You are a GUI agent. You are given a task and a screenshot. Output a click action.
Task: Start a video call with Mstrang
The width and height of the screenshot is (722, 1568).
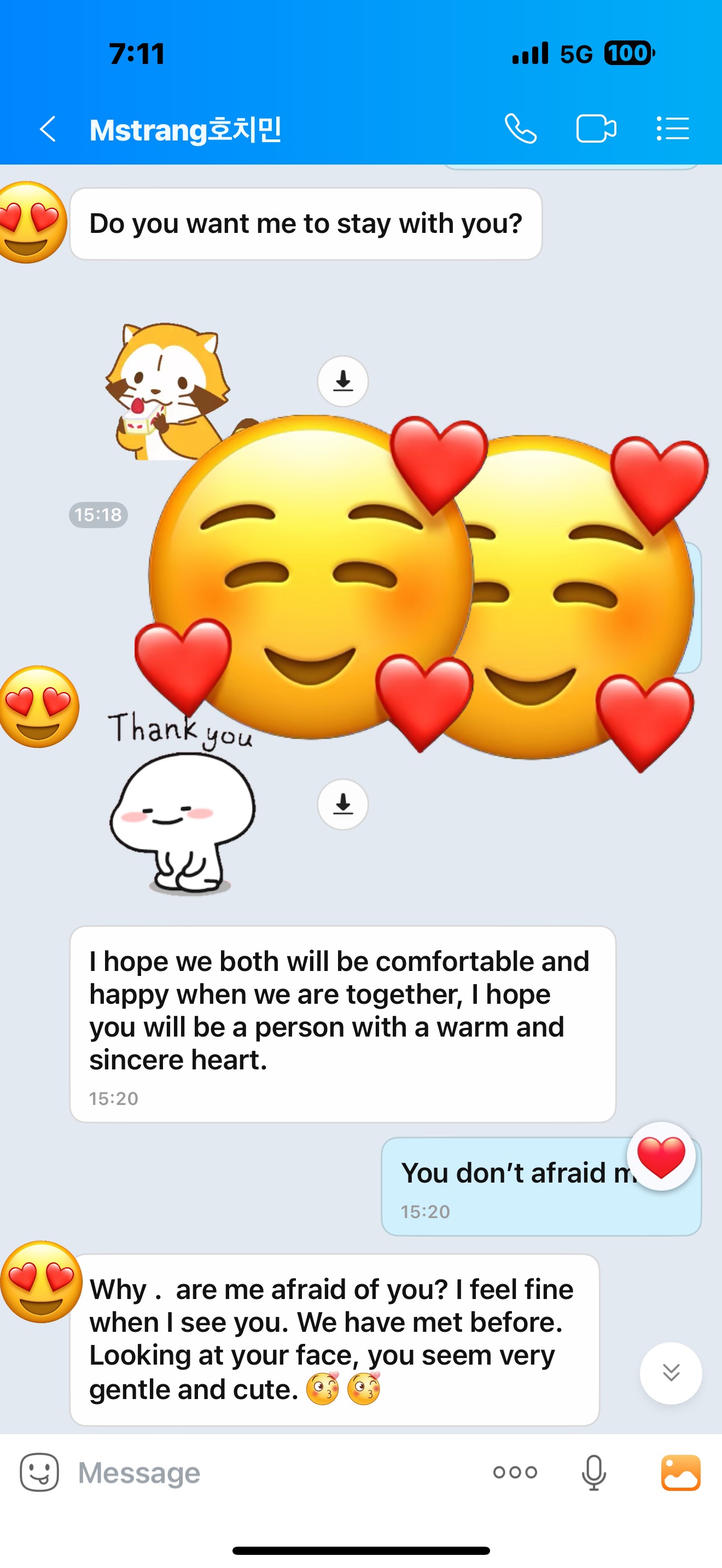595,129
